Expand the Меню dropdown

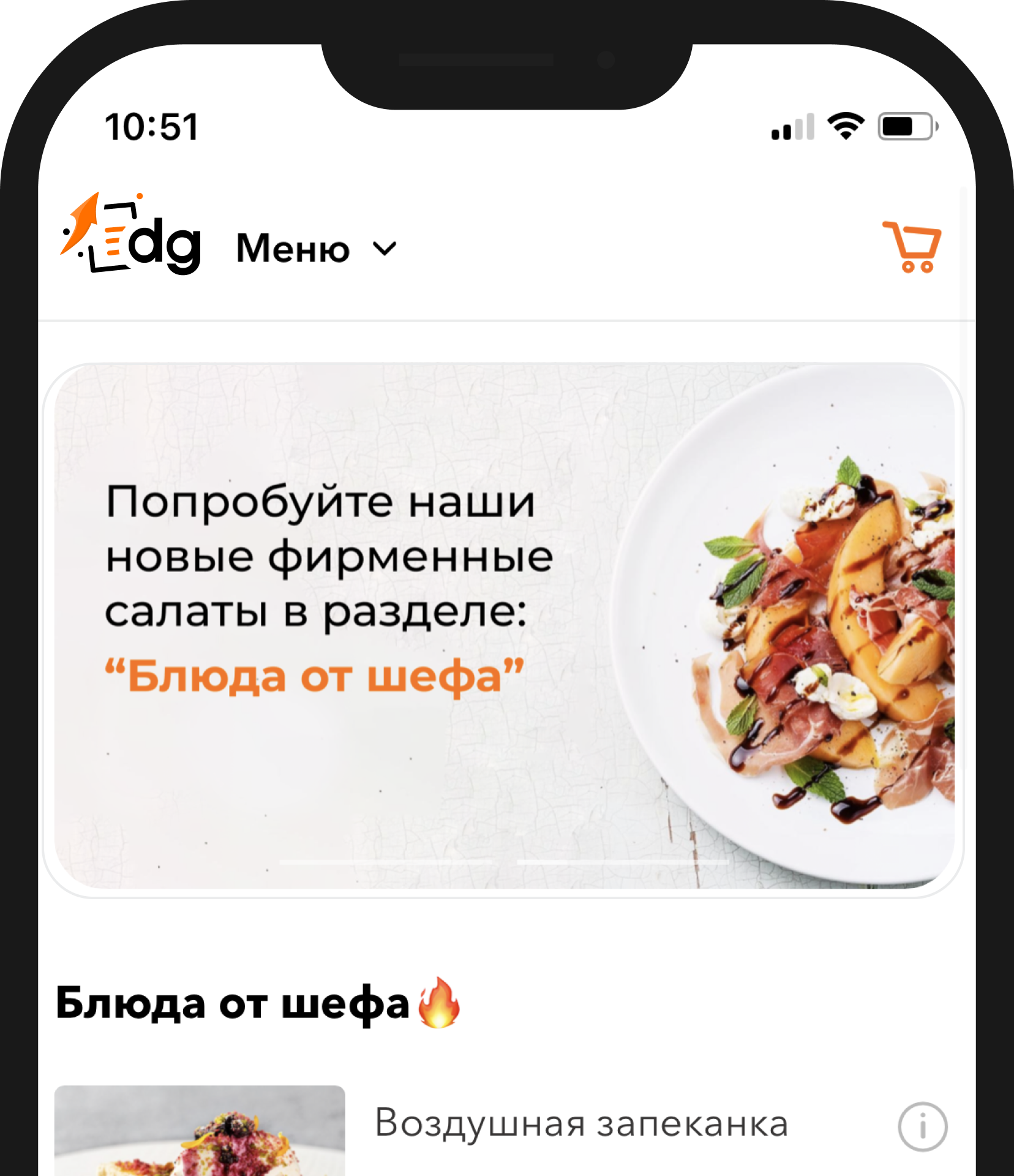pyautogui.click(x=317, y=249)
